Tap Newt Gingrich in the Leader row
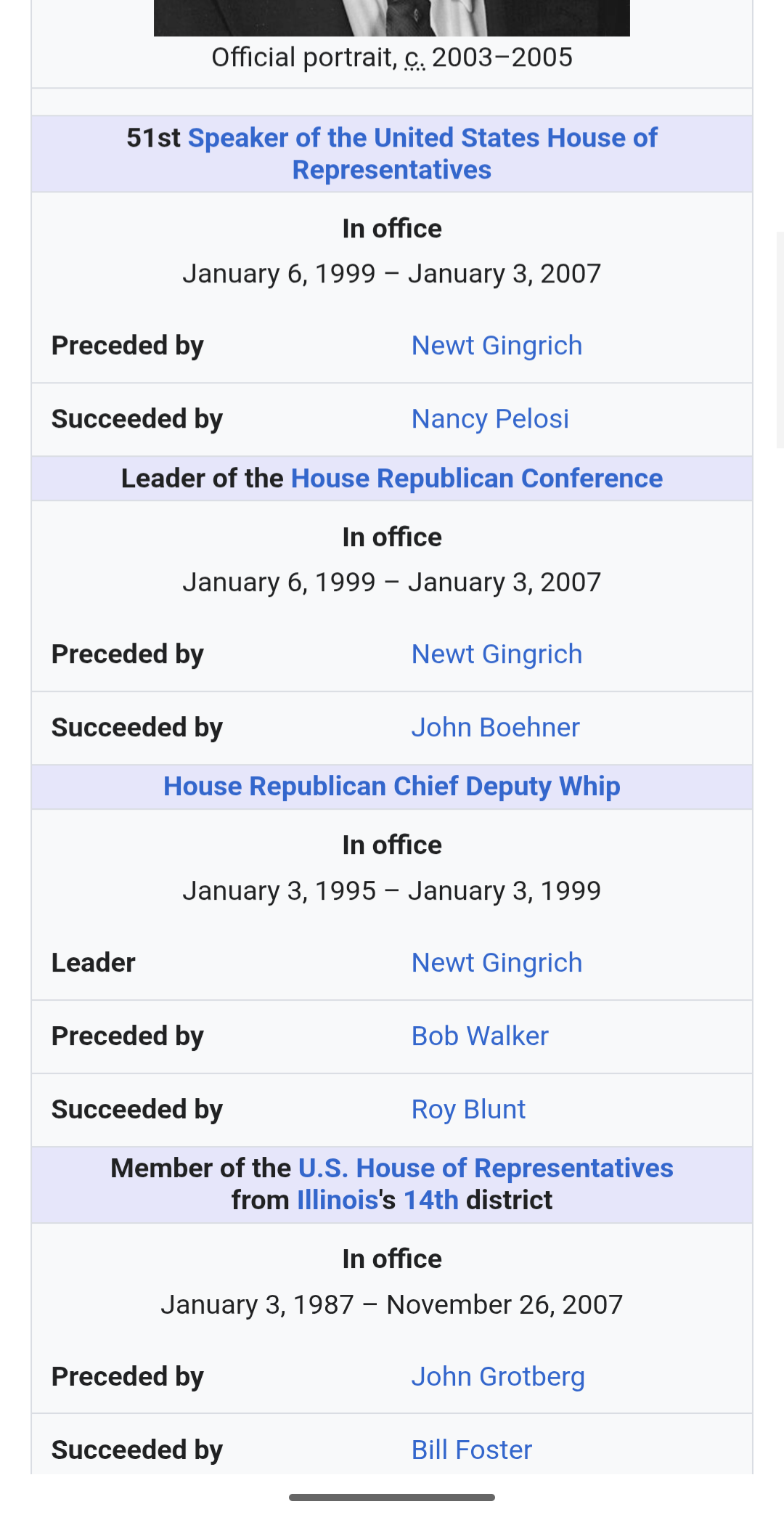Image resolution: width=784 pixels, height=1520 pixels. pyautogui.click(x=497, y=963)
